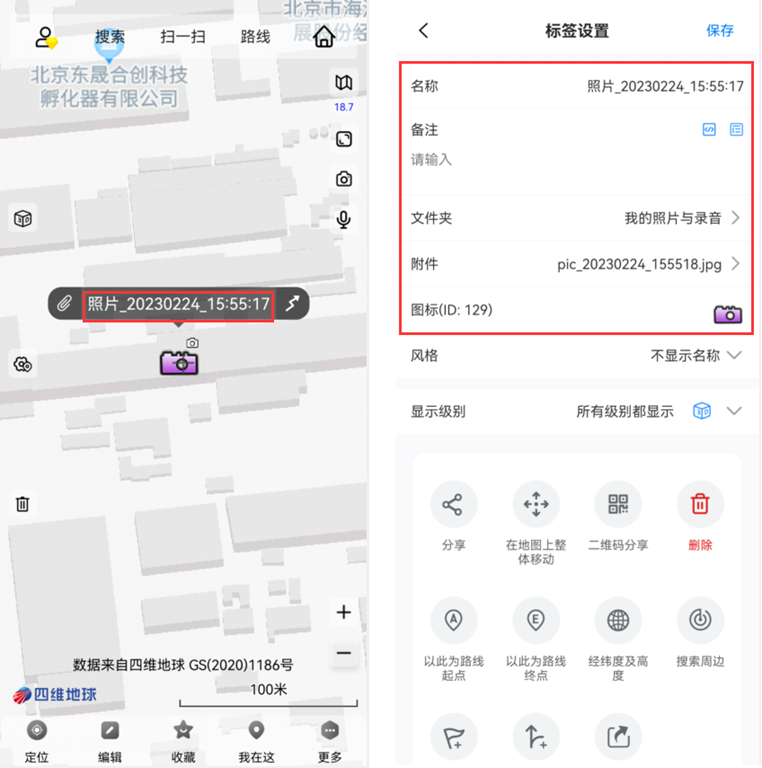Open 经纬度及高度

tap(618, 622)
